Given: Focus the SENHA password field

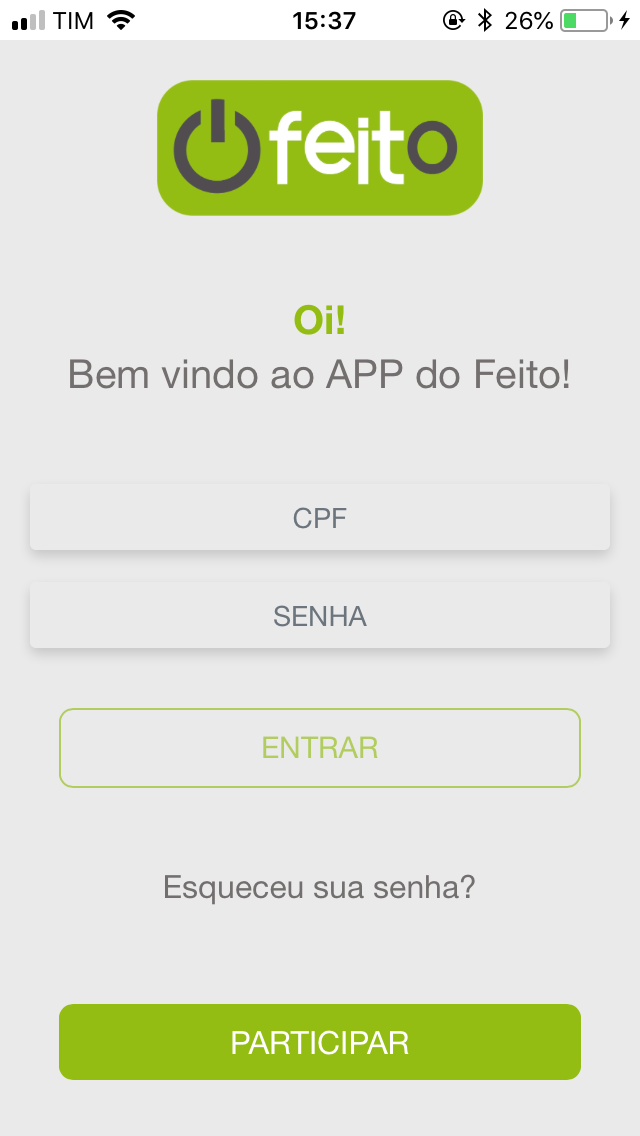Looking at the screenshot, I should [x=320, y=616].
